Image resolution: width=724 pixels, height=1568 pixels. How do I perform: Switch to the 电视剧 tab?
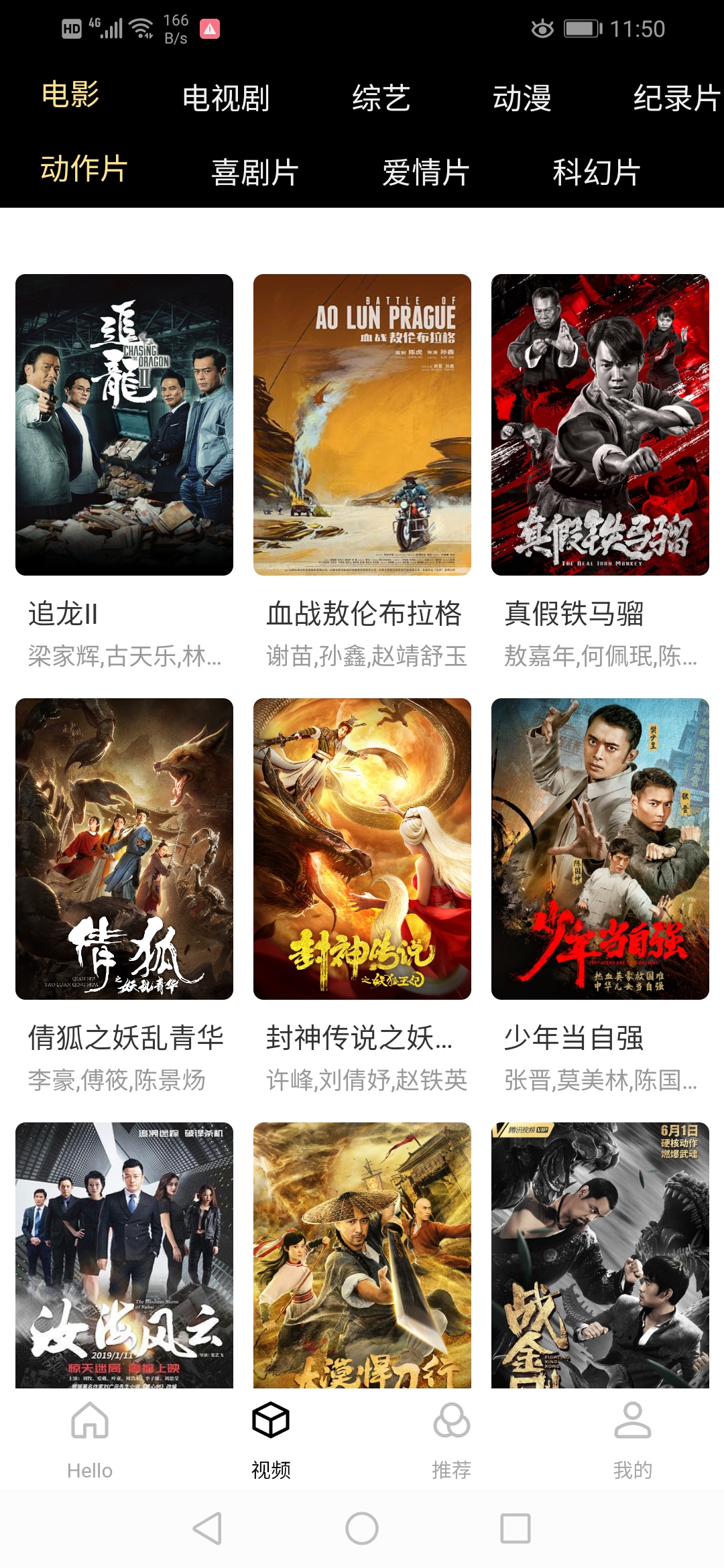226,98
